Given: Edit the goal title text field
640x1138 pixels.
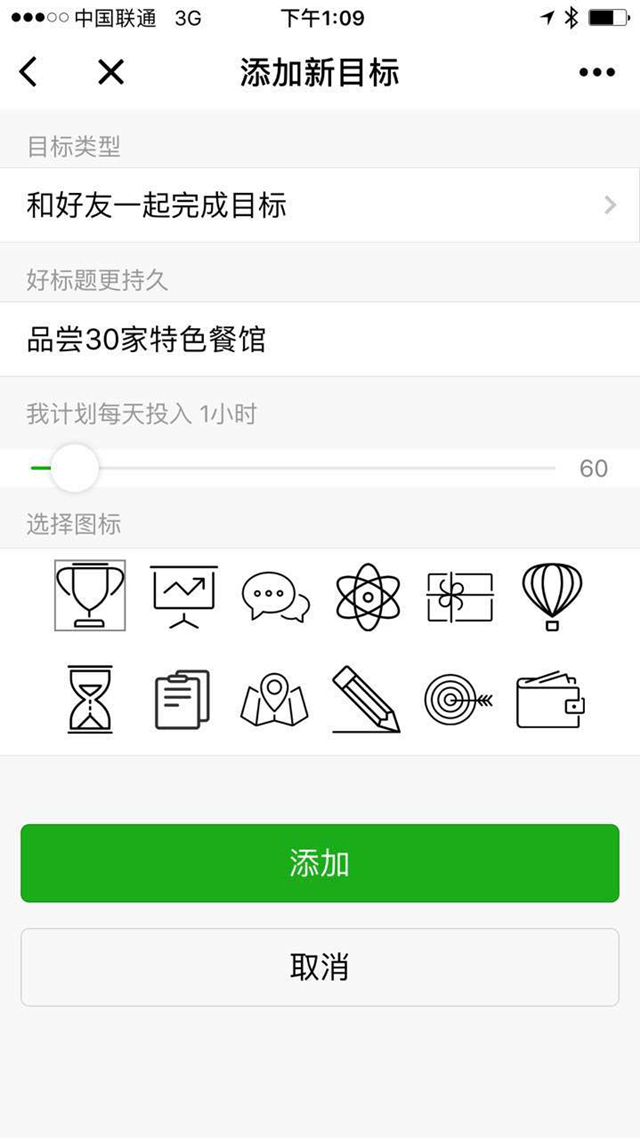Looking at the screenshot, I should [320, 340].
